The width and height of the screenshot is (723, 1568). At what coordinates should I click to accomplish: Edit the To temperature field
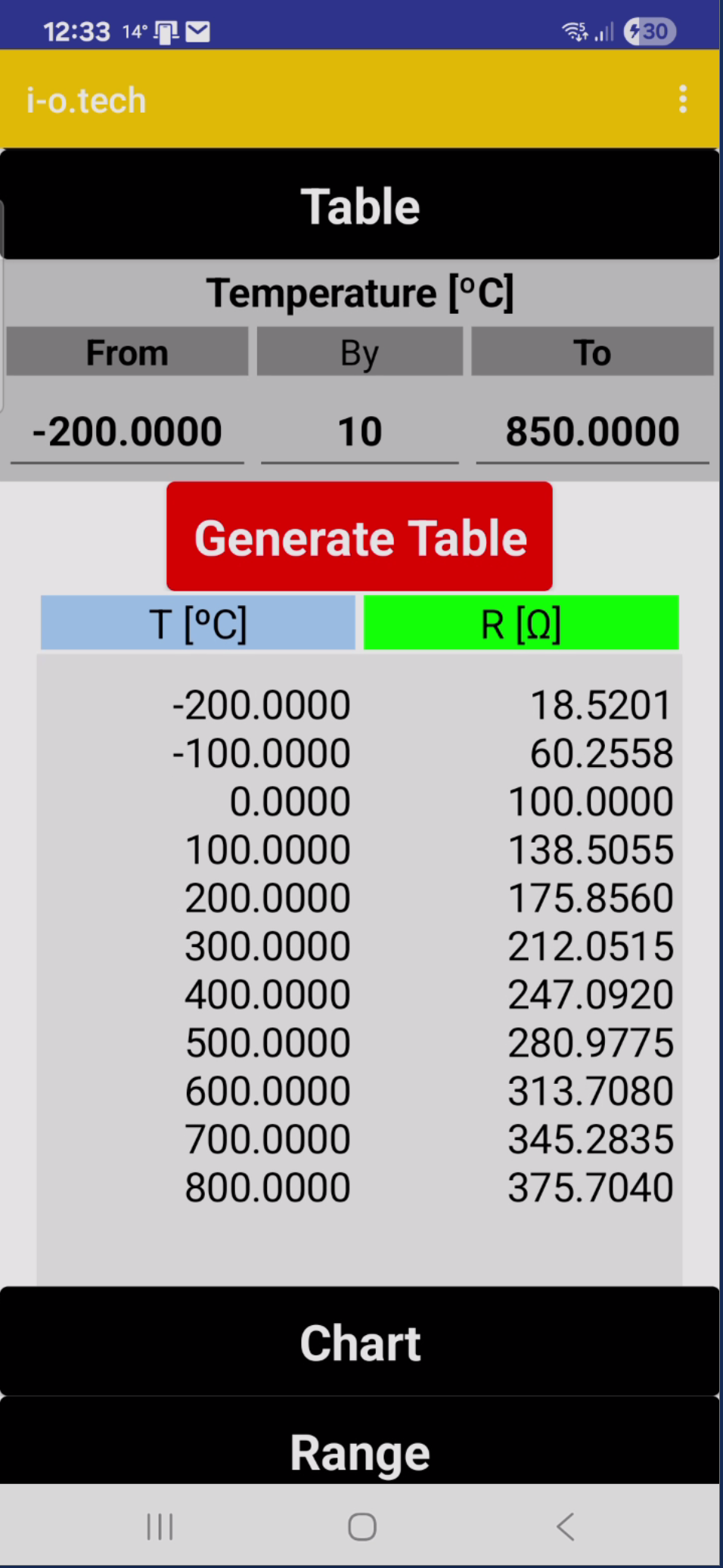click(x=592, y=432)
